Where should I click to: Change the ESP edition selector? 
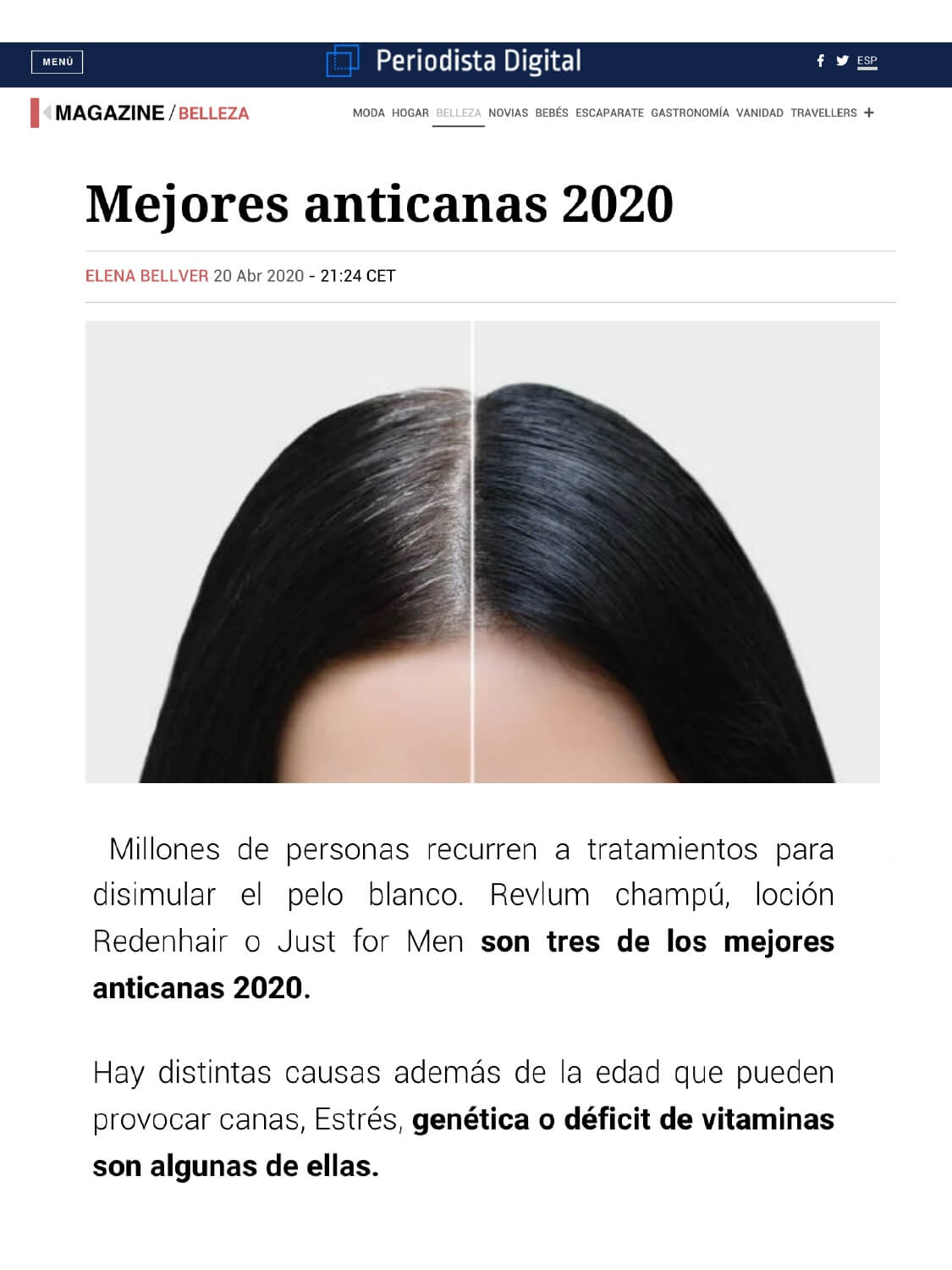coord(867,61)
